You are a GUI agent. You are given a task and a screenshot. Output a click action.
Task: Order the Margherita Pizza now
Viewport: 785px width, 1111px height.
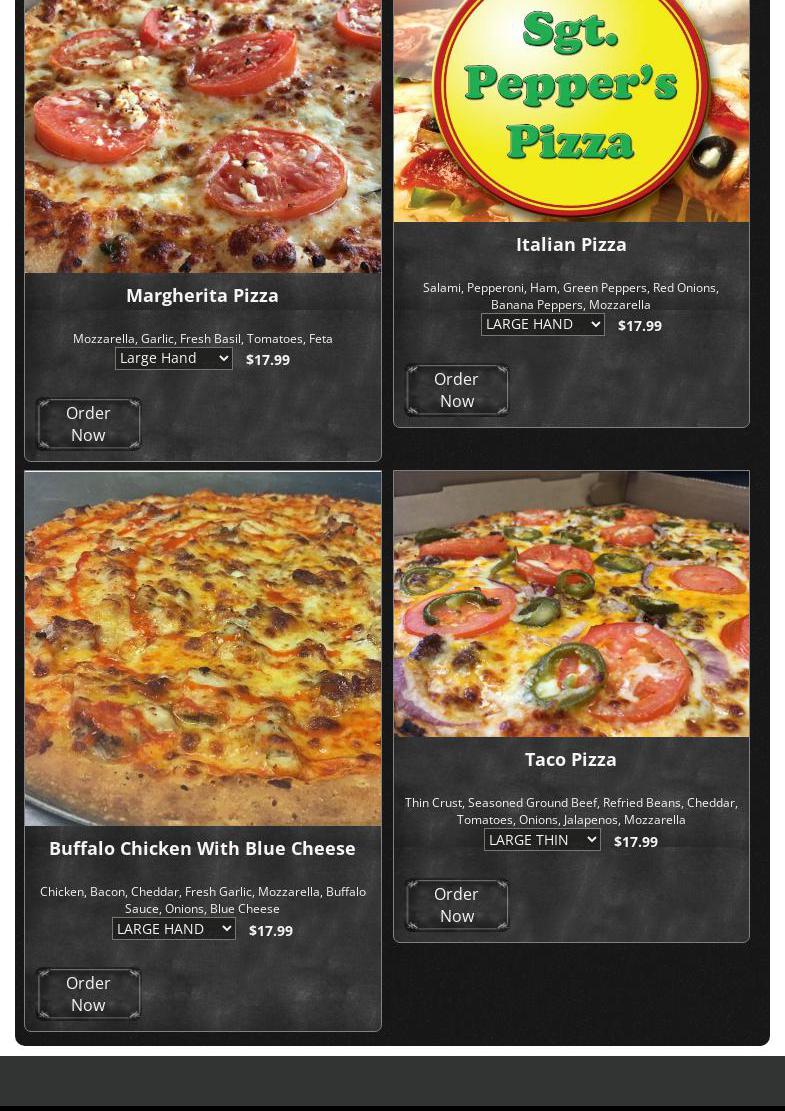click(88, 424)
